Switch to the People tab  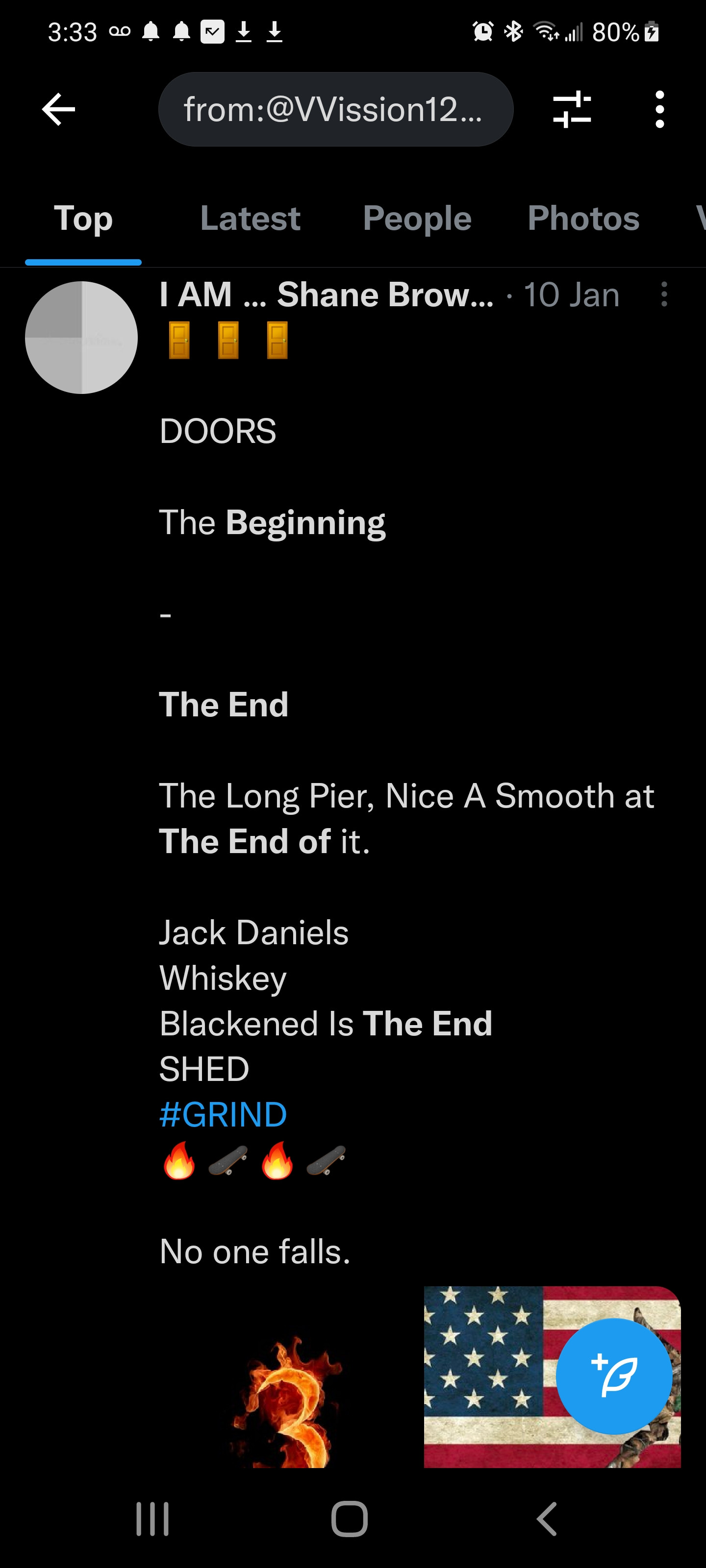click(417, 219)
